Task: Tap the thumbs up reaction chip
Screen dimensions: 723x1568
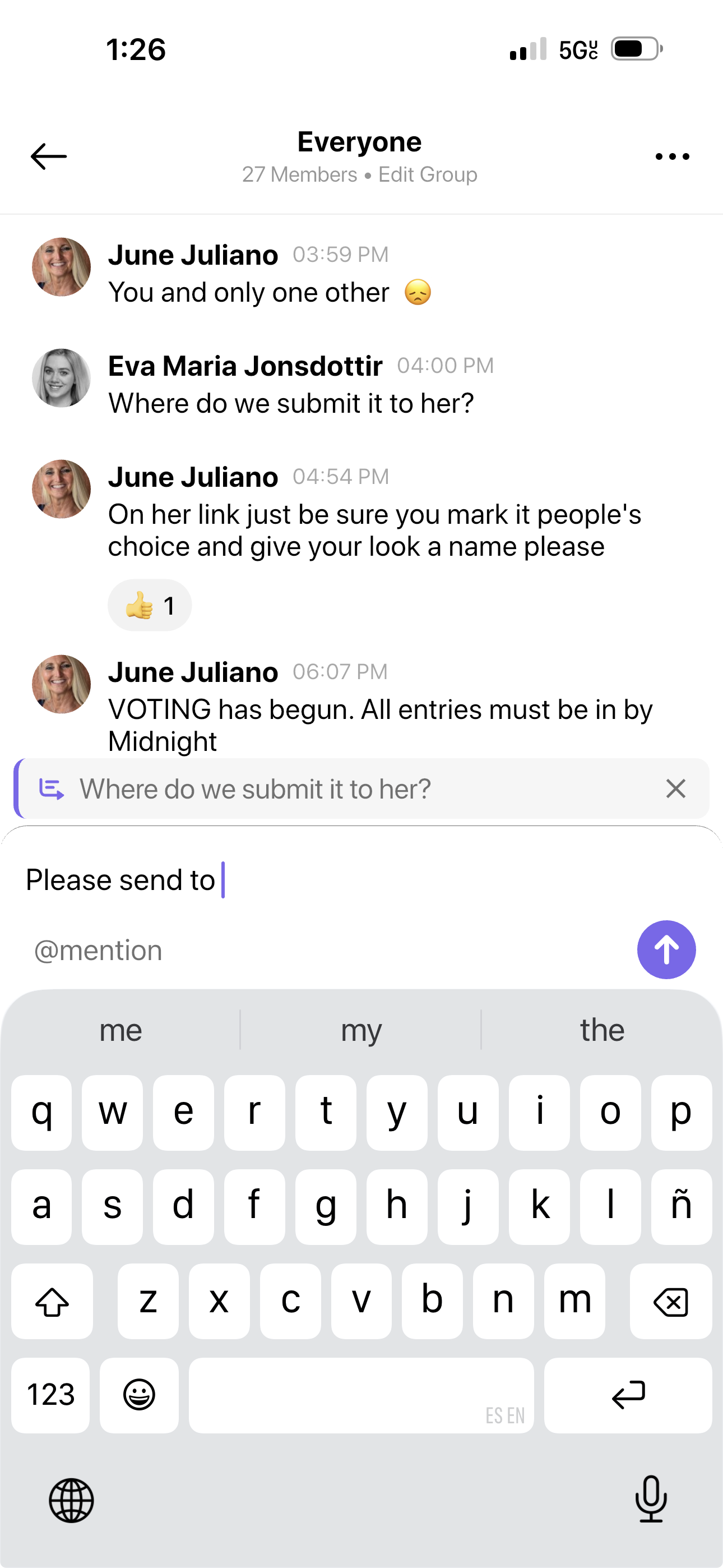Action: tap(150, 605)
